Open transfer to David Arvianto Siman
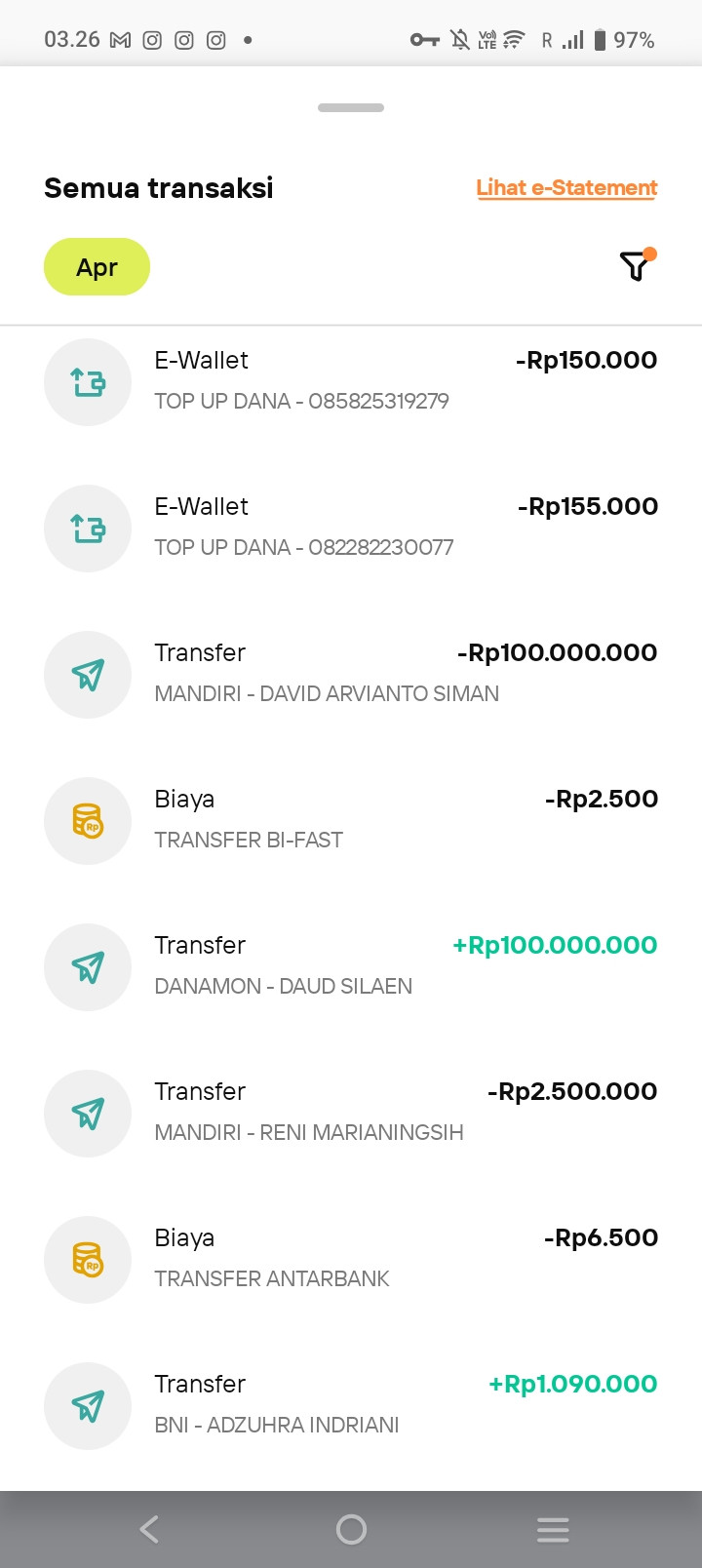Screen dimensions: 702x1568 pyautogui.click(x=351, y=674)
